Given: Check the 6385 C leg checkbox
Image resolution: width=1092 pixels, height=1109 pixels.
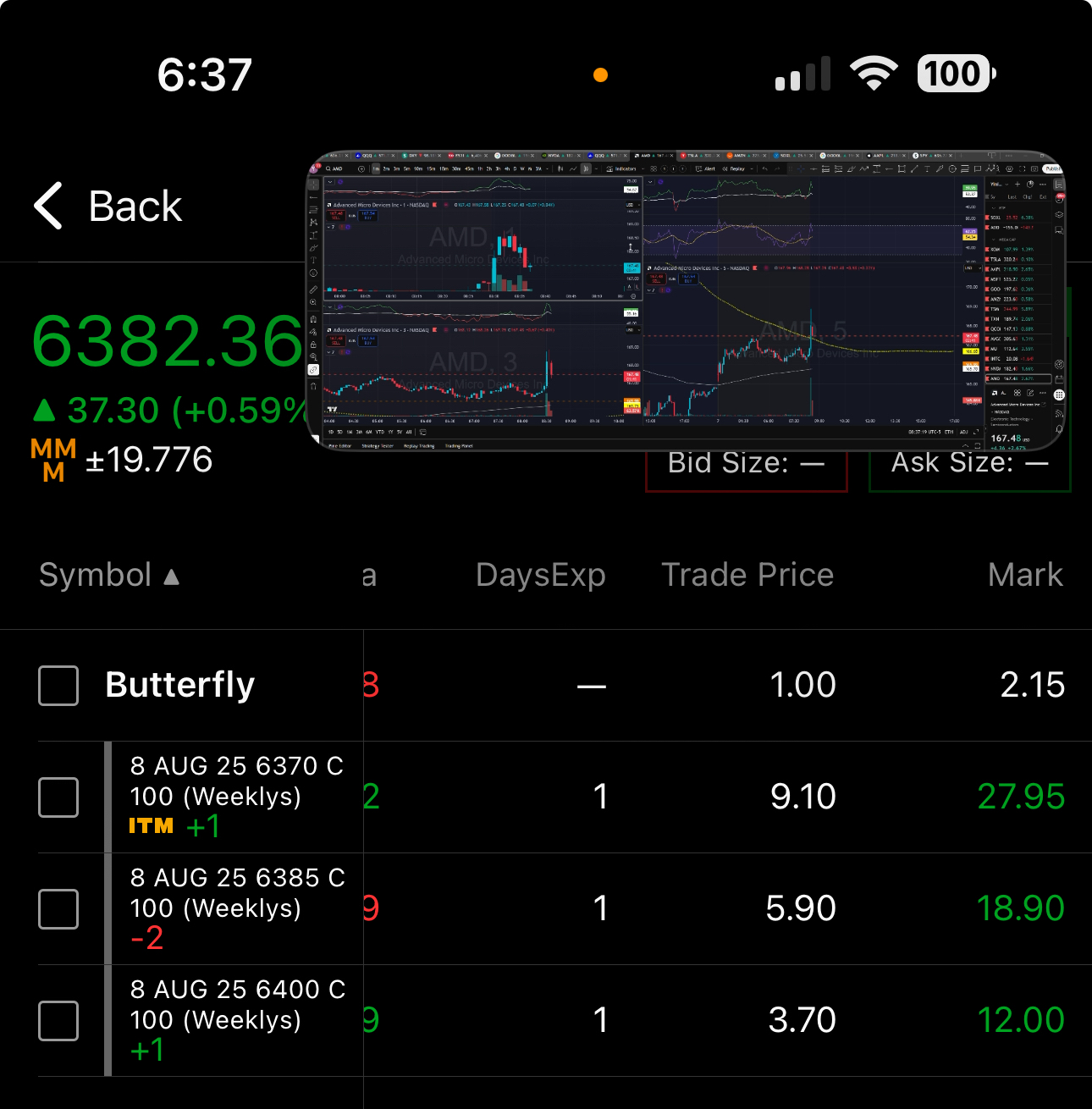Looking at the screenshot, I should 58,908.
